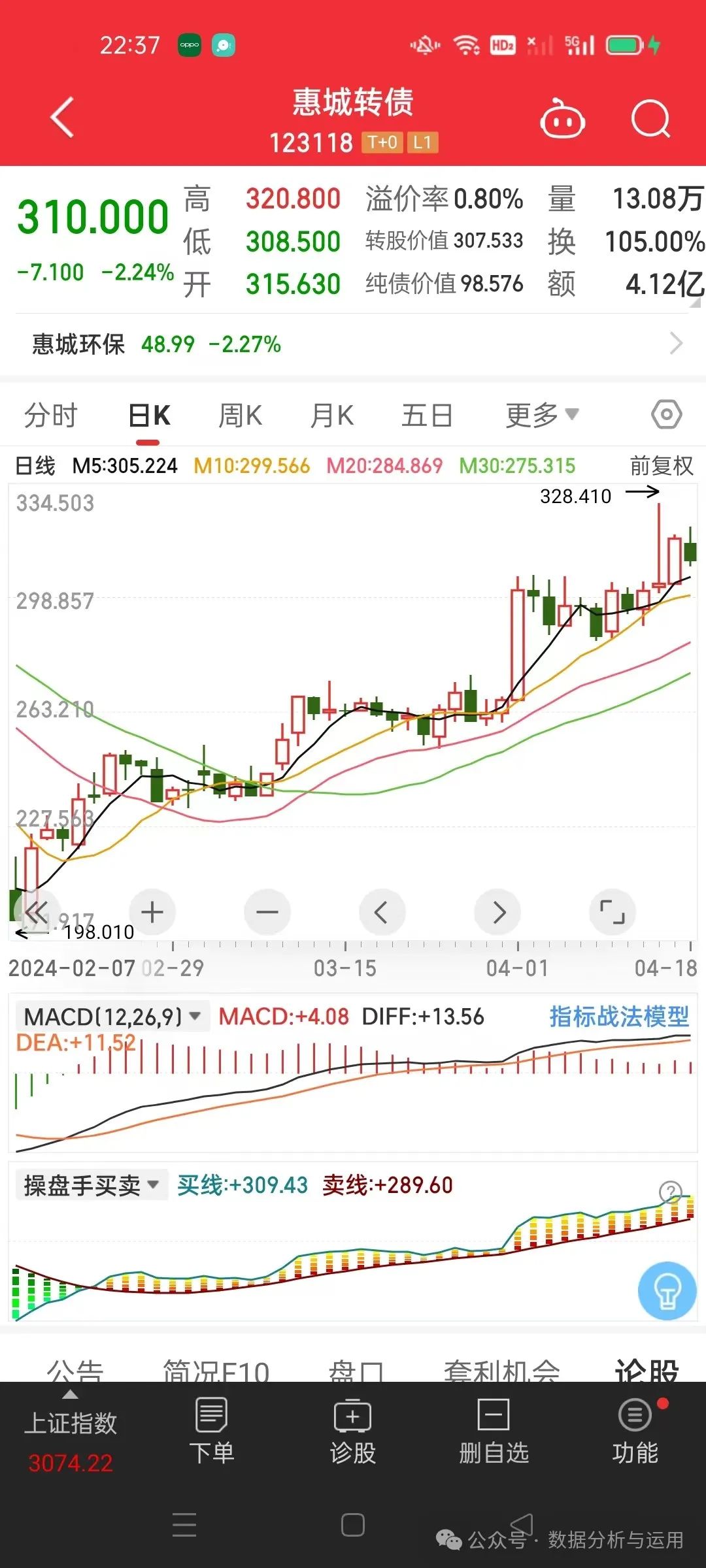This screenshot has width=706, height=1568.
Task: Select the 周K chart tab
Action: point(240,416)
